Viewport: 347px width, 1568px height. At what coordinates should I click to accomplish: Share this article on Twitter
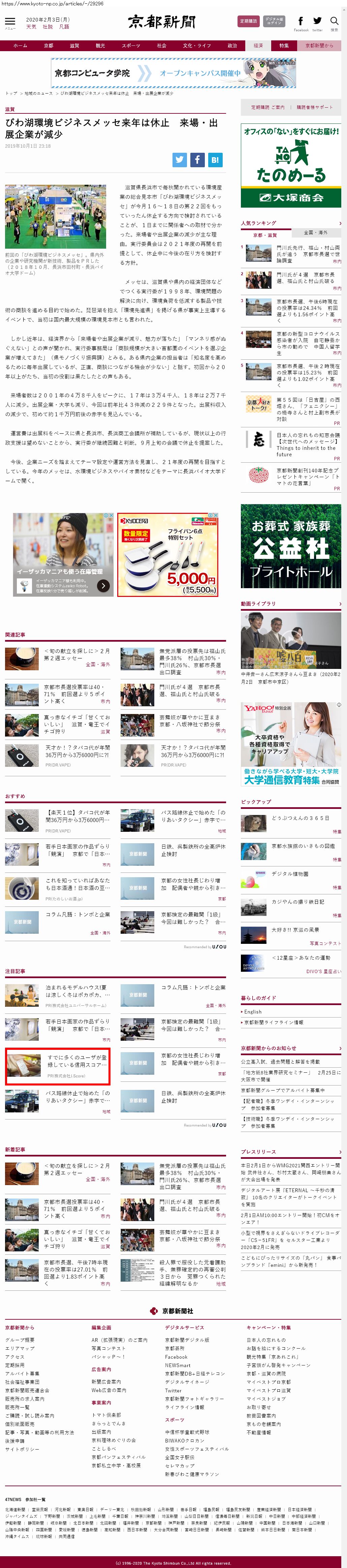pos(179,159)
